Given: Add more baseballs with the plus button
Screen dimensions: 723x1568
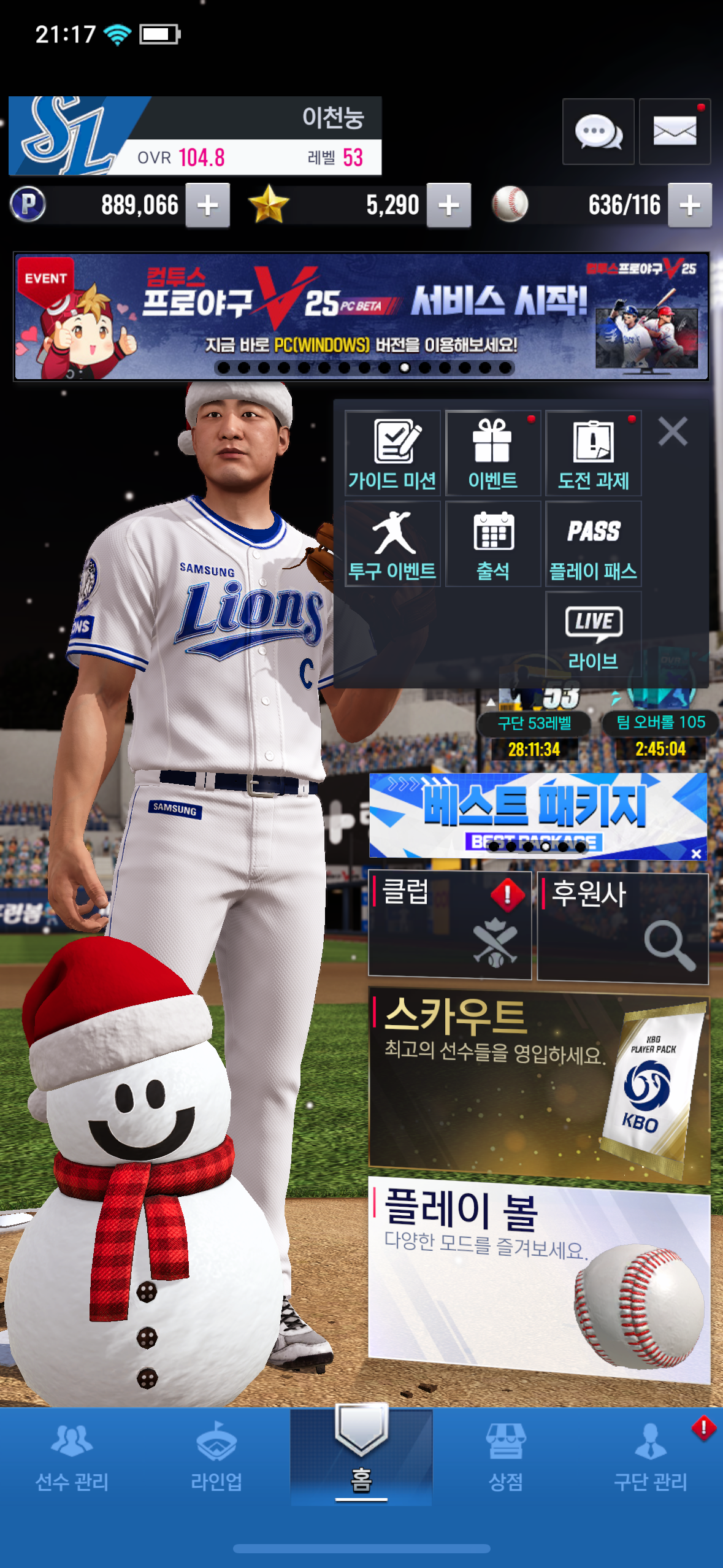Looking at the screenshot, I should pyautogui.click(x=690, y=206).
